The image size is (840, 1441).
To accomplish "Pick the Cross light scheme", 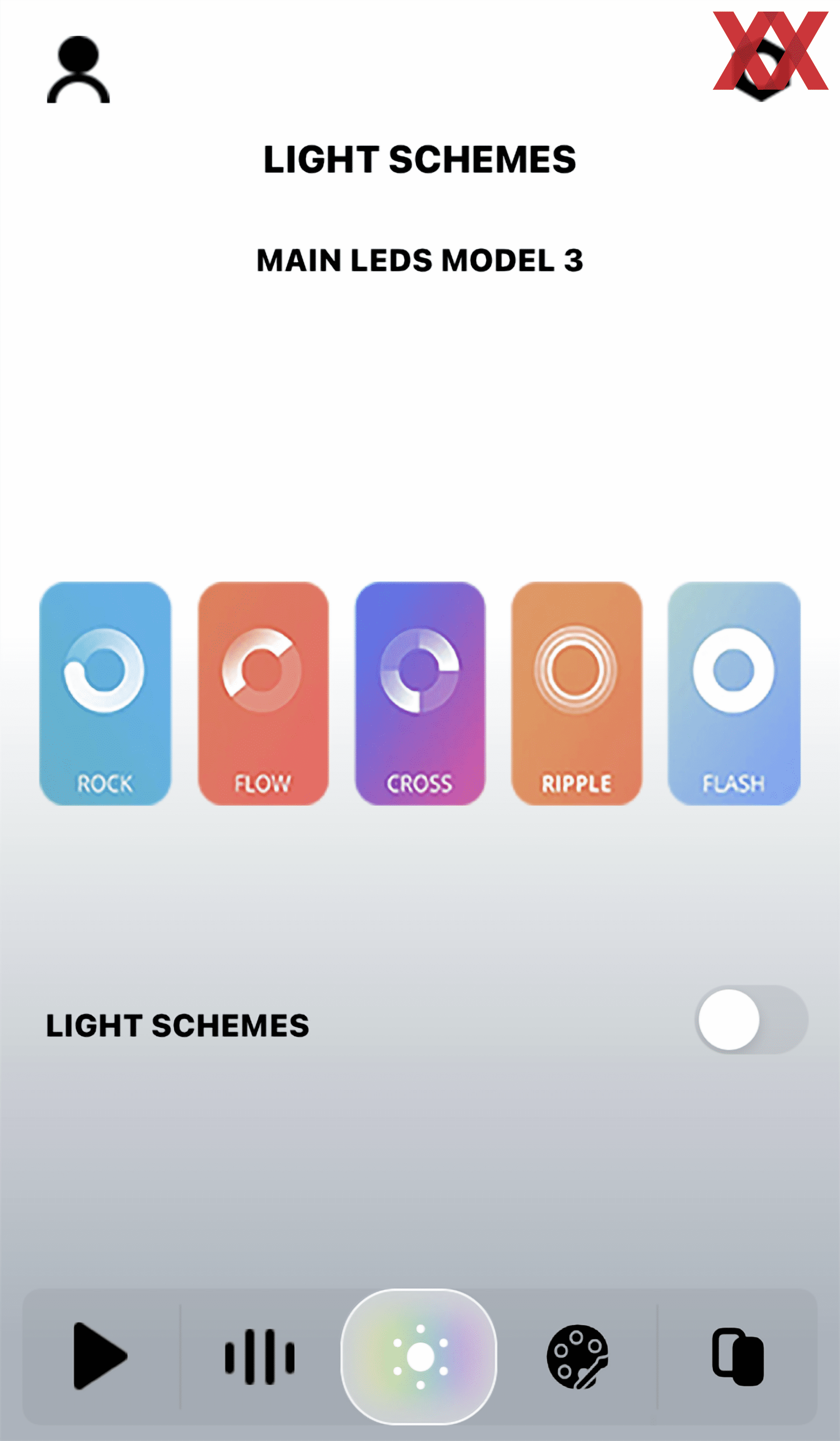I will tap(420, 693).
